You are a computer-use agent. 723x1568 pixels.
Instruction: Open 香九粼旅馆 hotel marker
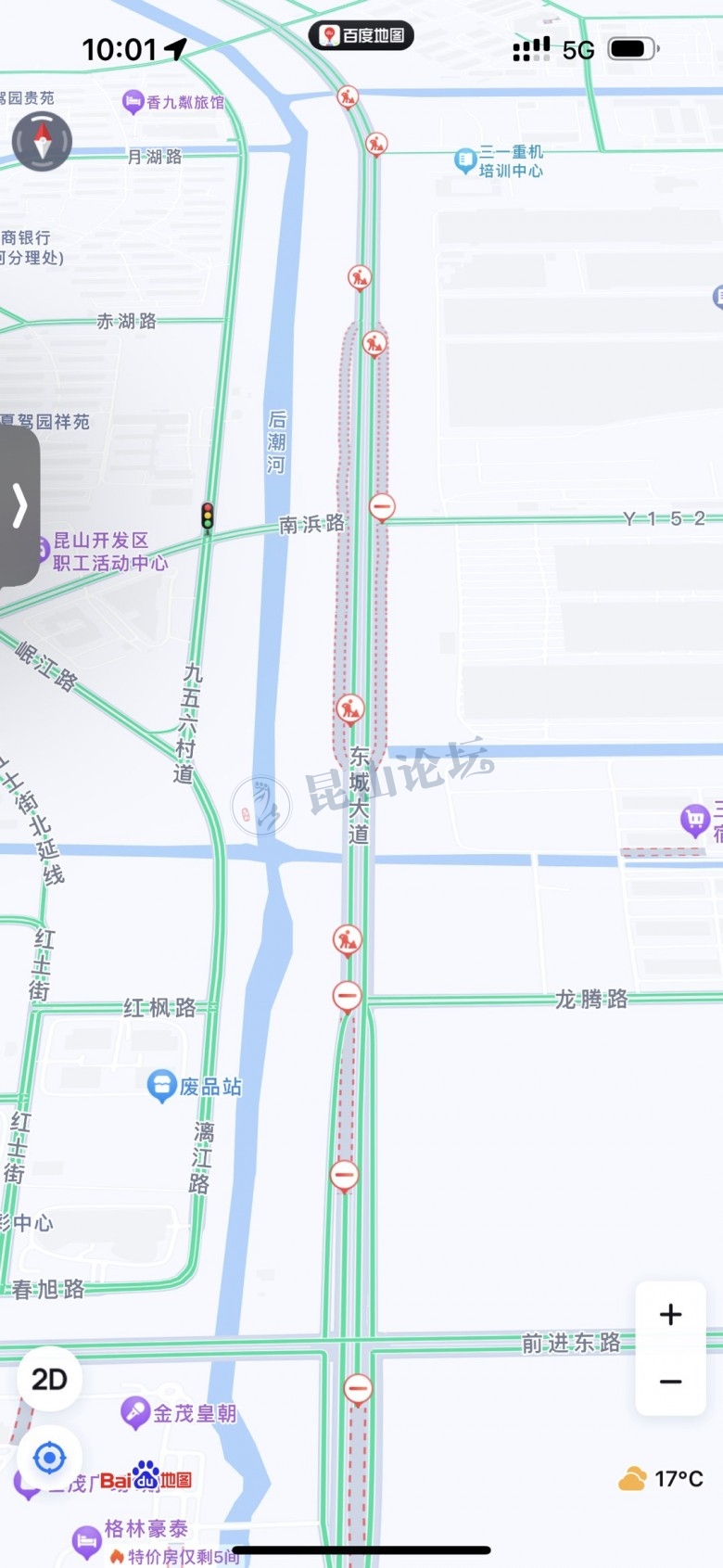point(133,102)
